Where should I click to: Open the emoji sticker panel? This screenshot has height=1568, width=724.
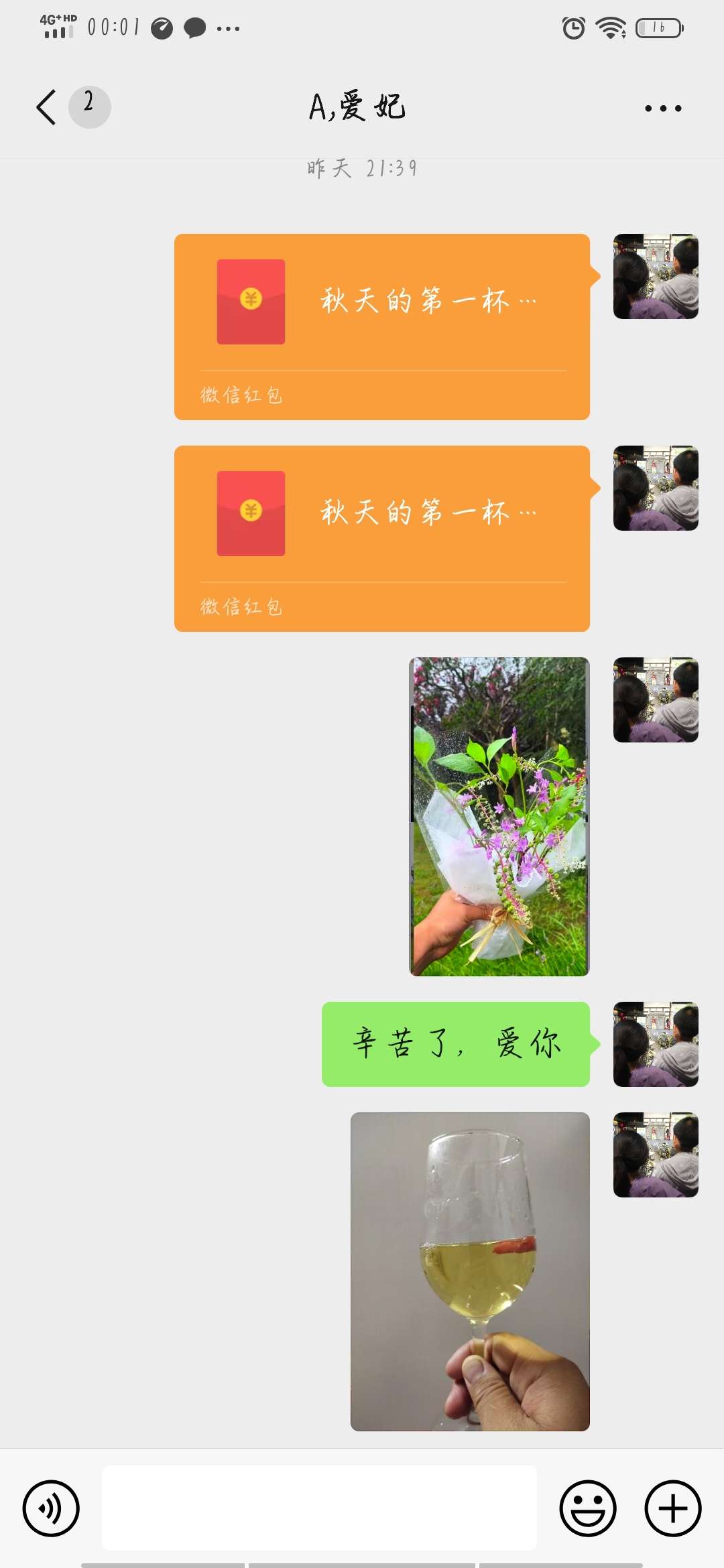pos(588,1508)
